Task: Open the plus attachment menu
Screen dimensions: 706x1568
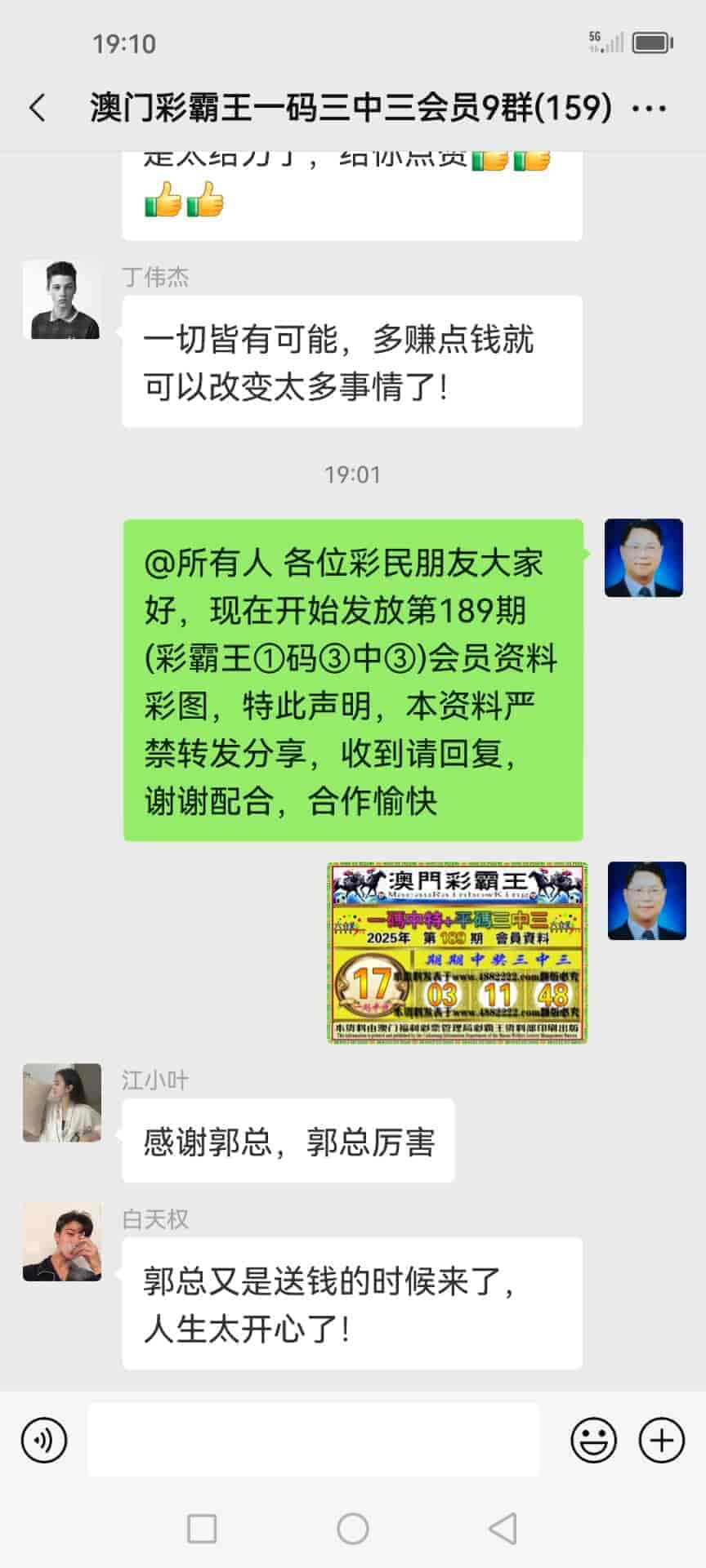Action: [661, 1440]
